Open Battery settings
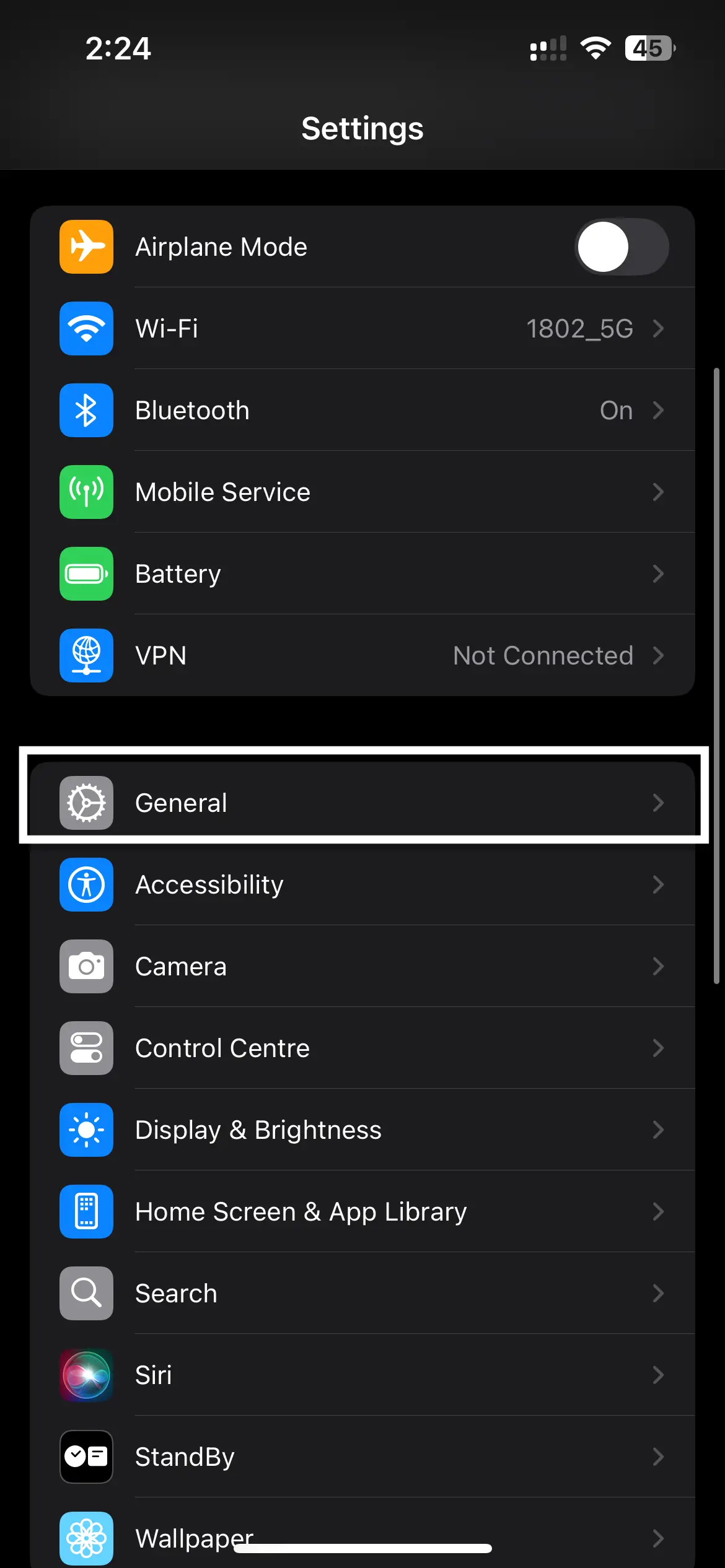This screenshot has width=725, height=1568. 362,573
